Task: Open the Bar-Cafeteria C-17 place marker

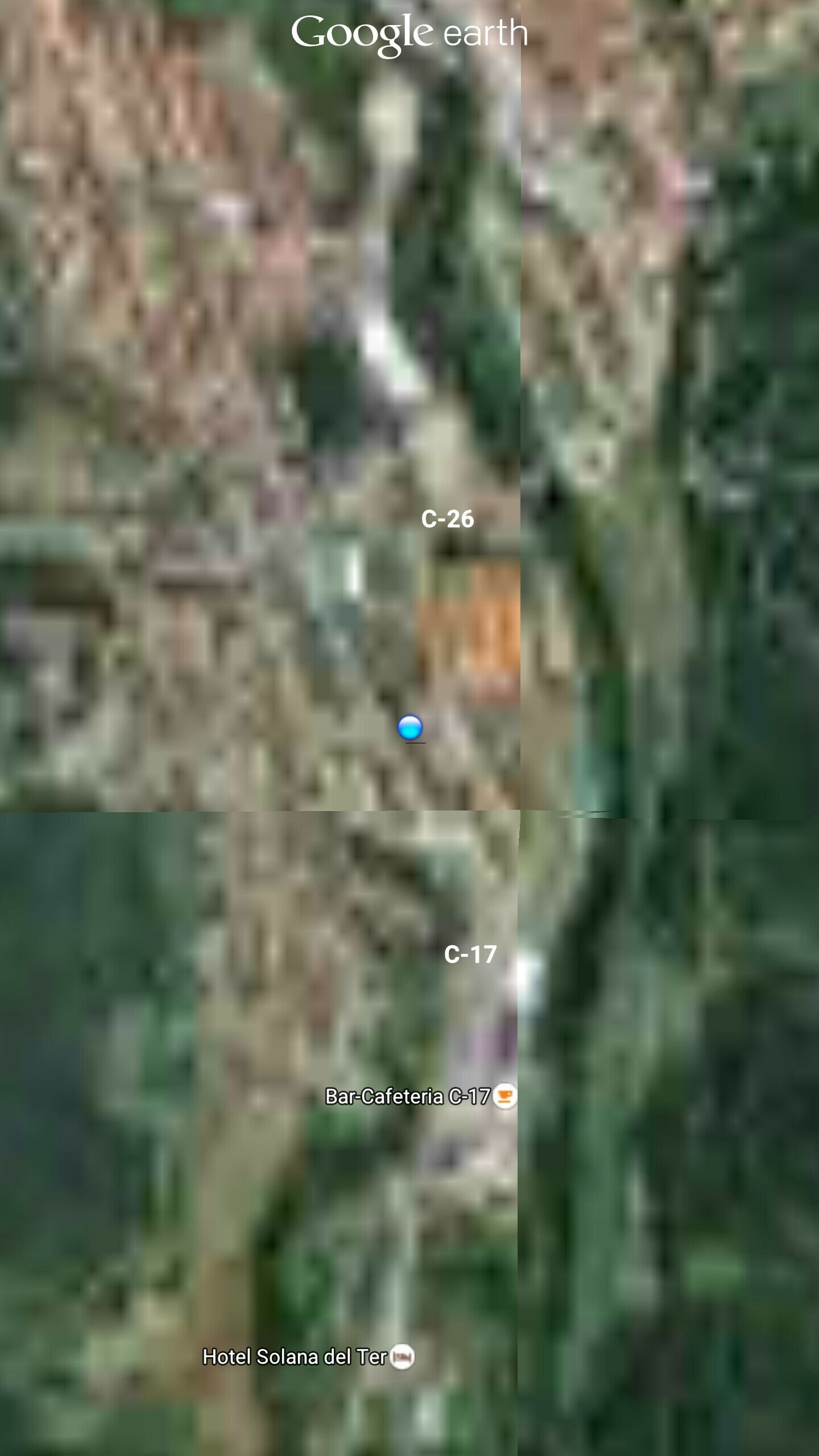Action: tap(504, 1095)
